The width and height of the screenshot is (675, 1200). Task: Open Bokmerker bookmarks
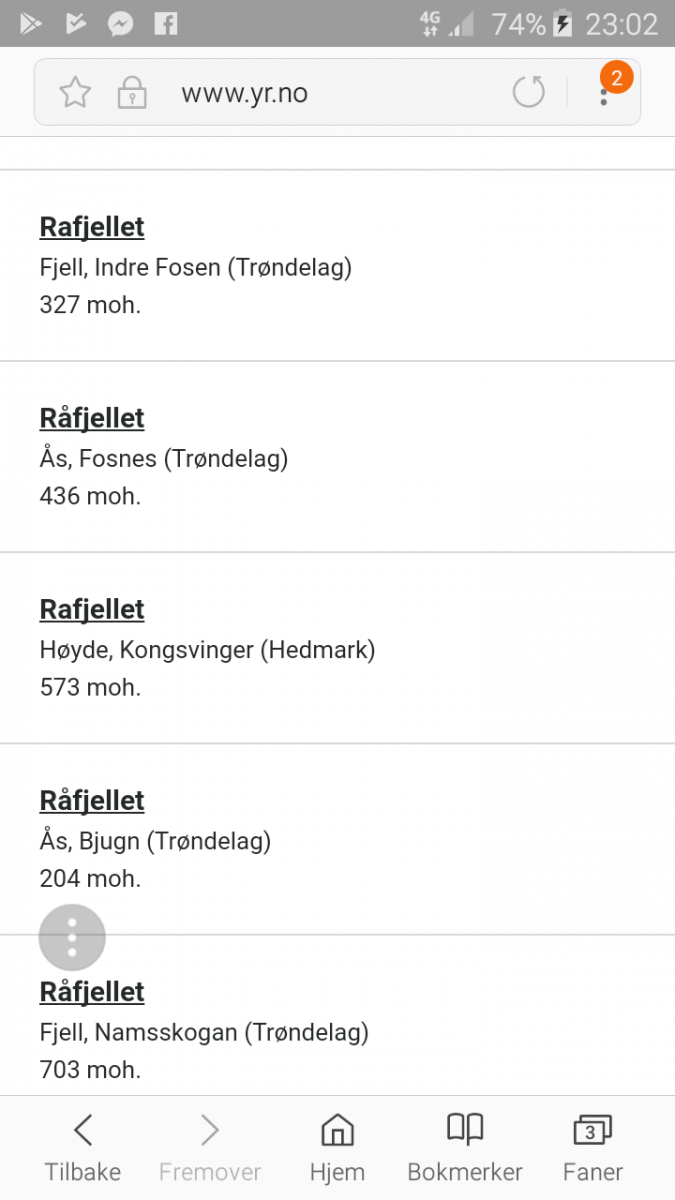coord(465,1148)
